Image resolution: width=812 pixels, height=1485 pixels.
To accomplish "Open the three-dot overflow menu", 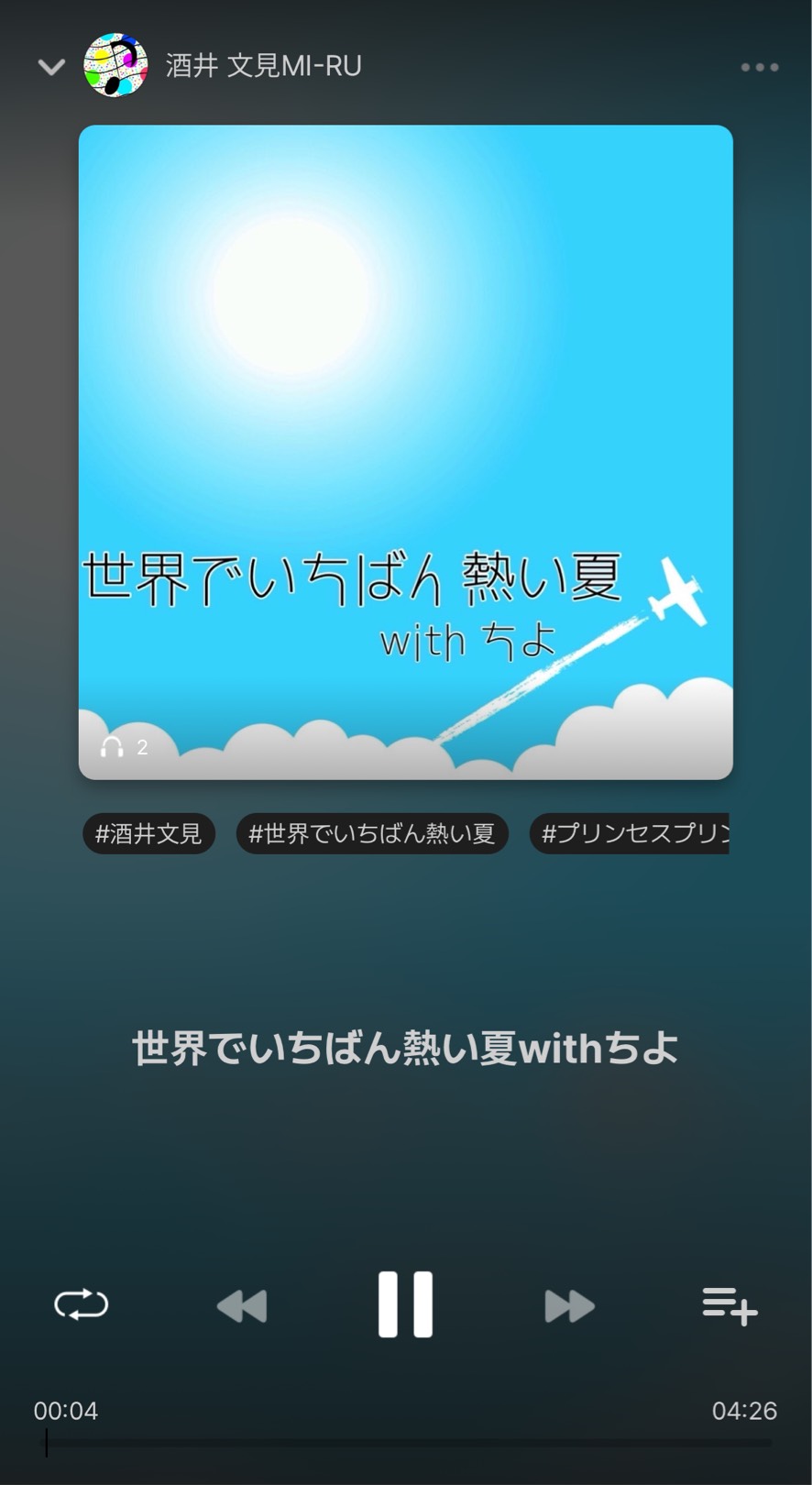I will (x=759, y=67).
